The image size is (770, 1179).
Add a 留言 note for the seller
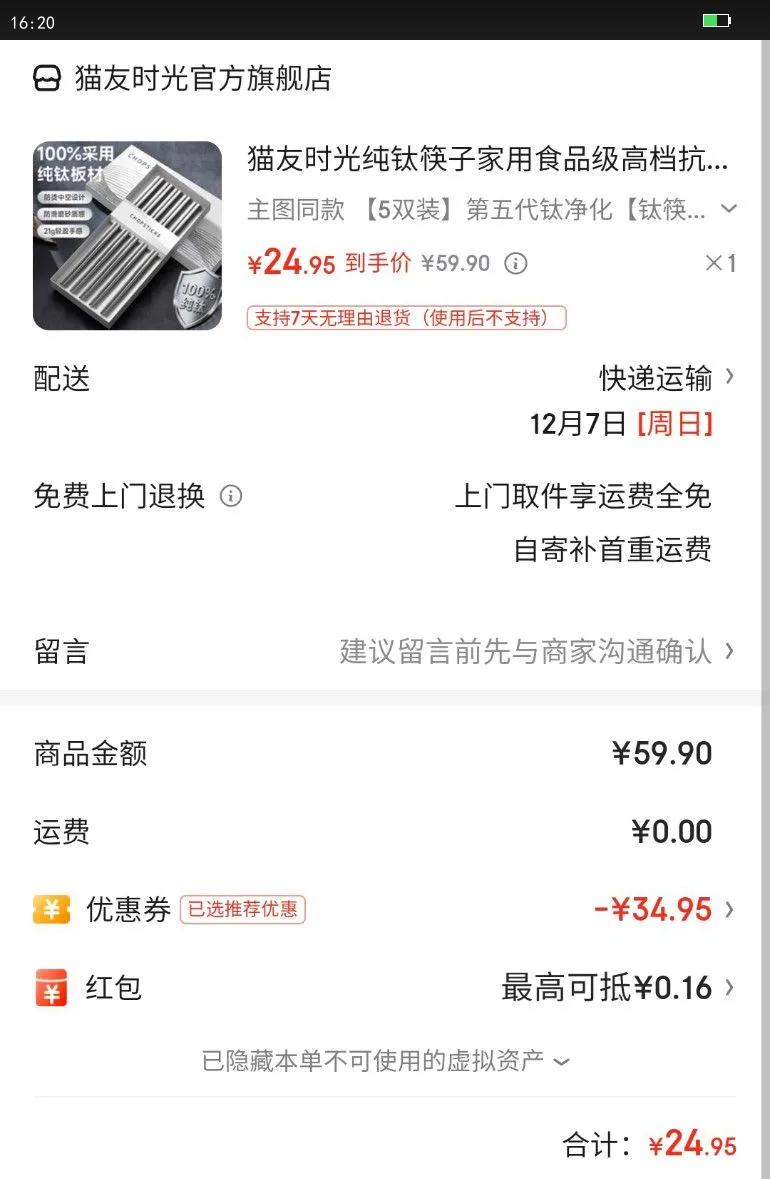pyautogui.click(x=536, y=652)
